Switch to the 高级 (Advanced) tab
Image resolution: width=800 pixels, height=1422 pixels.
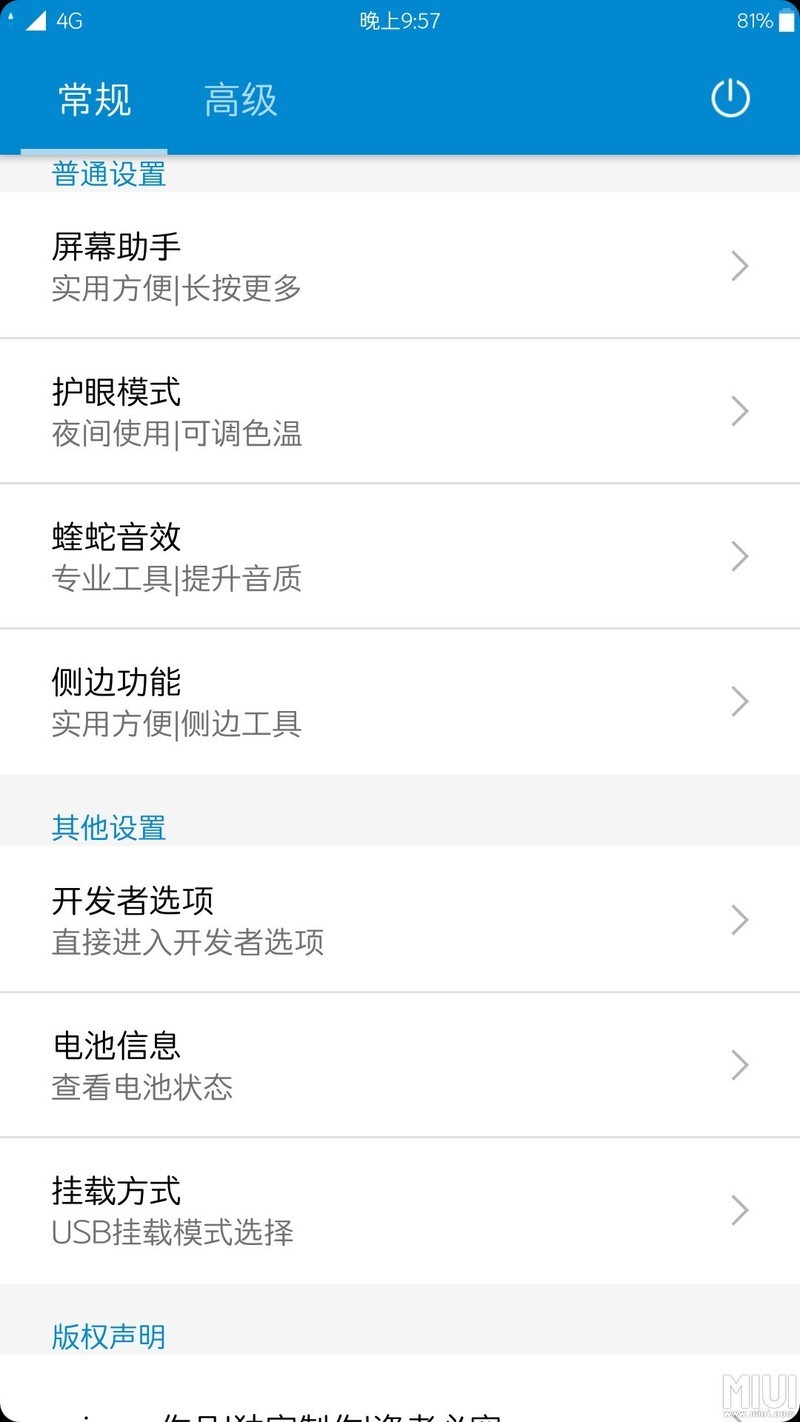240,100
